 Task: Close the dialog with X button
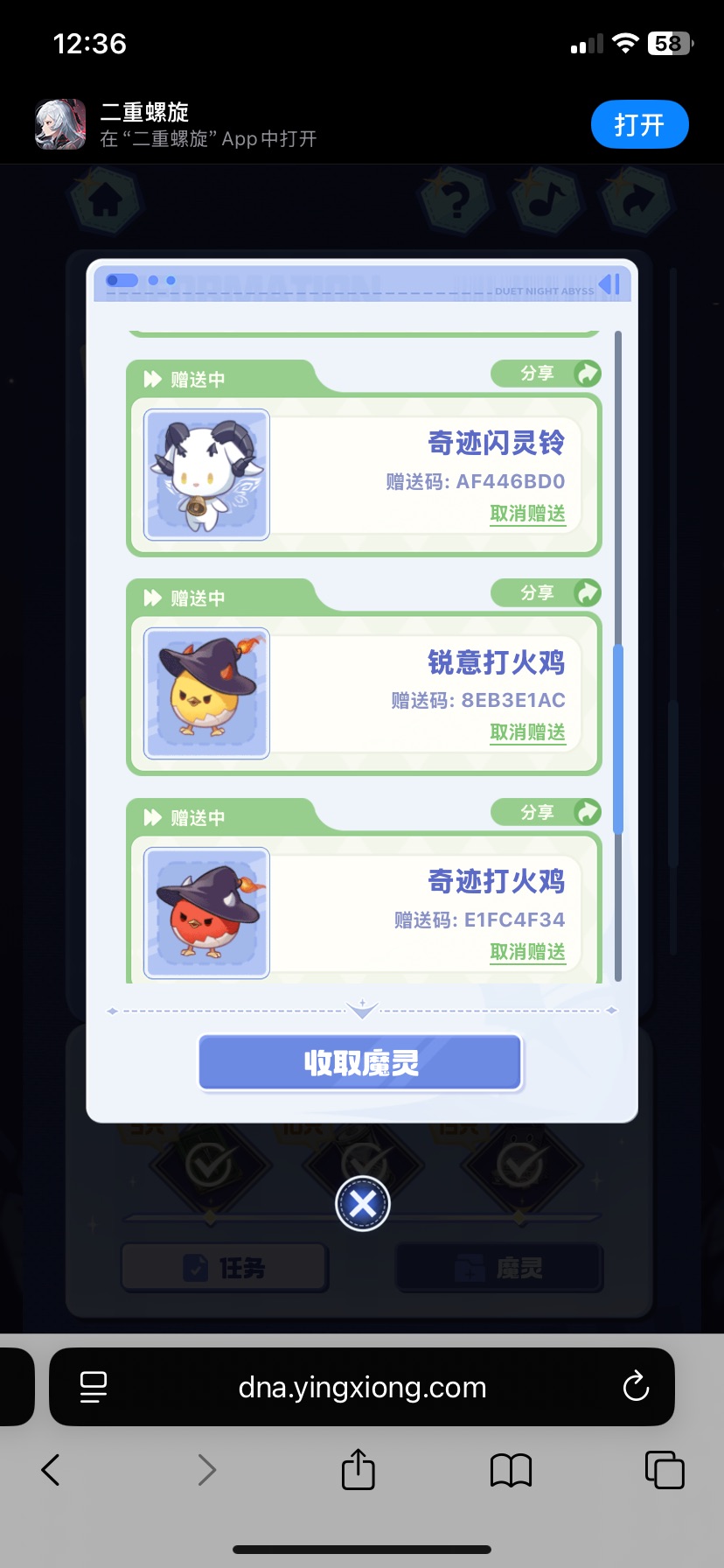coord(363,1205)
